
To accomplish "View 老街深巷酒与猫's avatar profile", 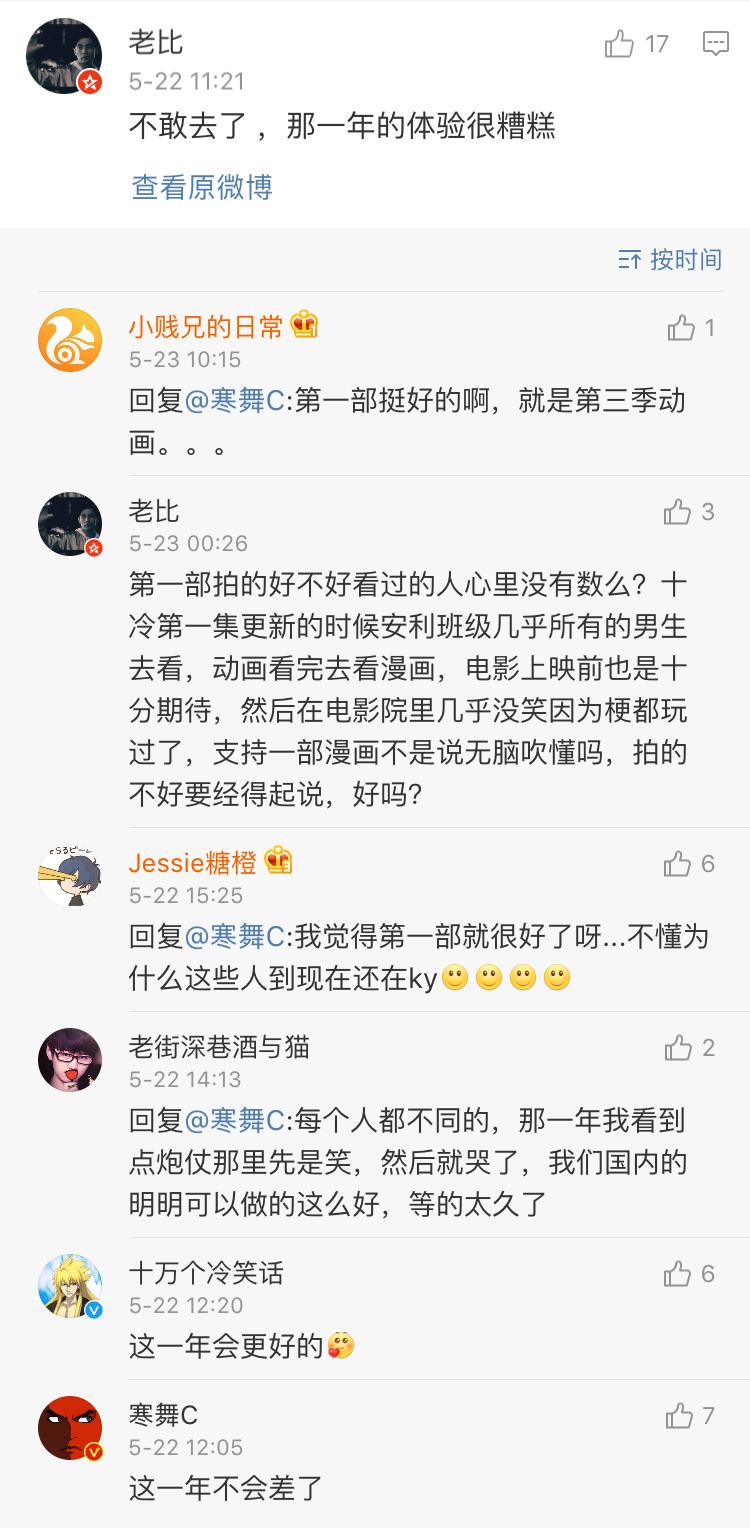I will 70,1059.
